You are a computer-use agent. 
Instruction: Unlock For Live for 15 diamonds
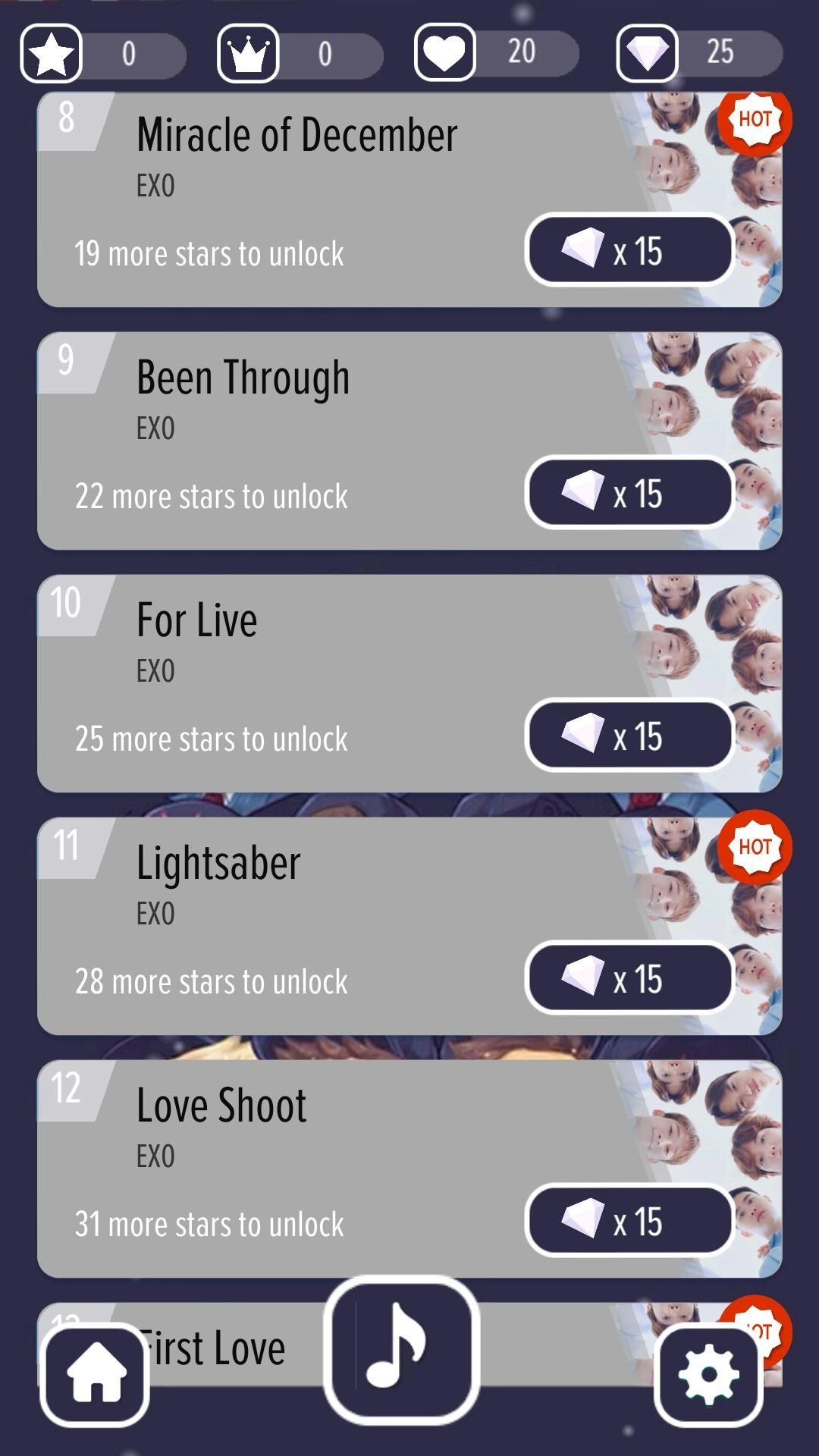pyautogui.click(x=629, y=736)
